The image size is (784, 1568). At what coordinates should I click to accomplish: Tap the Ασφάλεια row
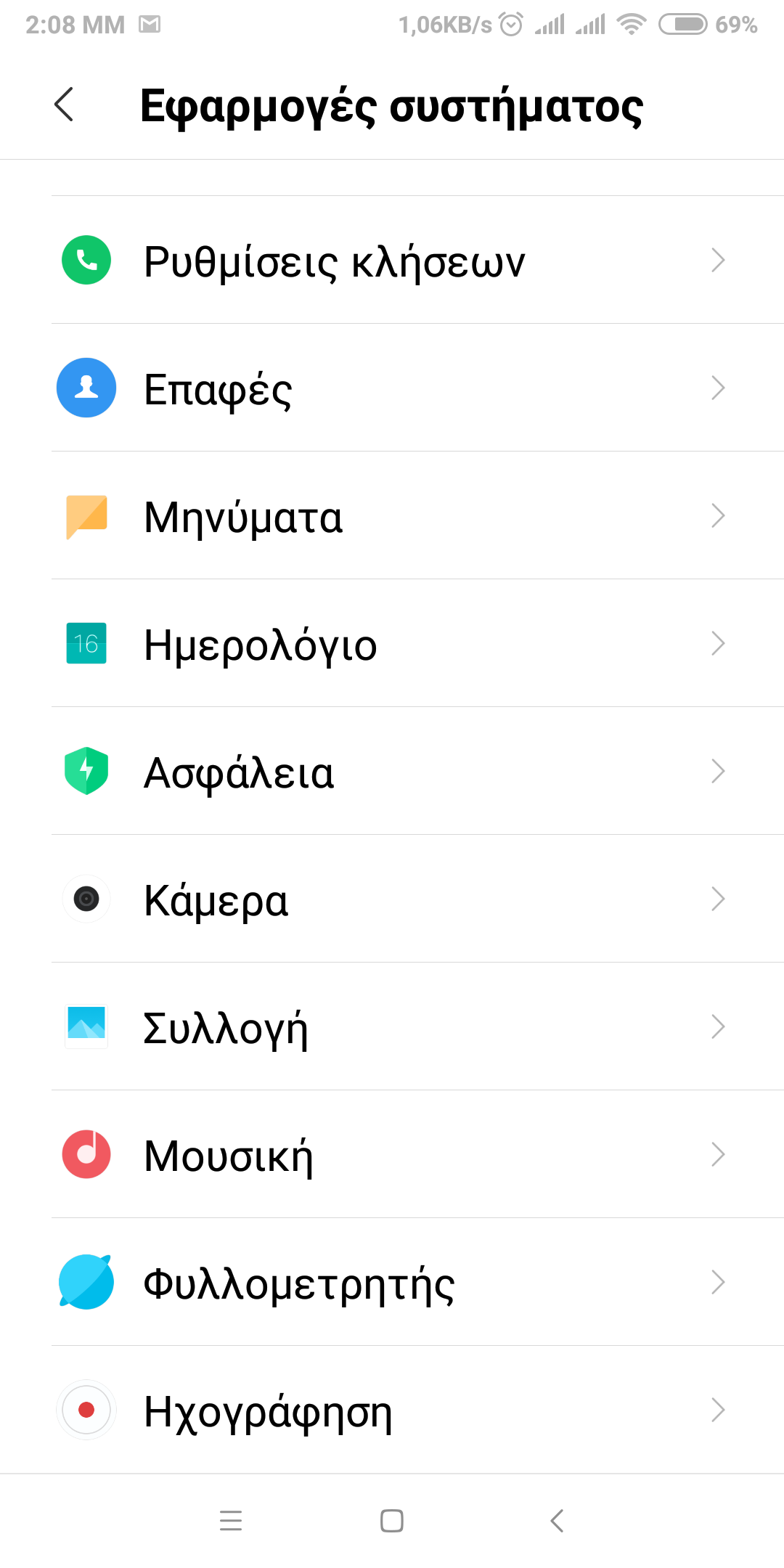[x=392, y=772]
